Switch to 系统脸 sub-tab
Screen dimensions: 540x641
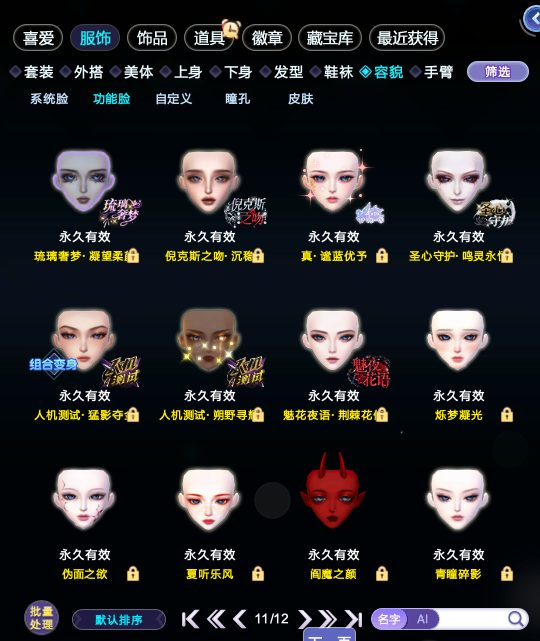[49, 99]
